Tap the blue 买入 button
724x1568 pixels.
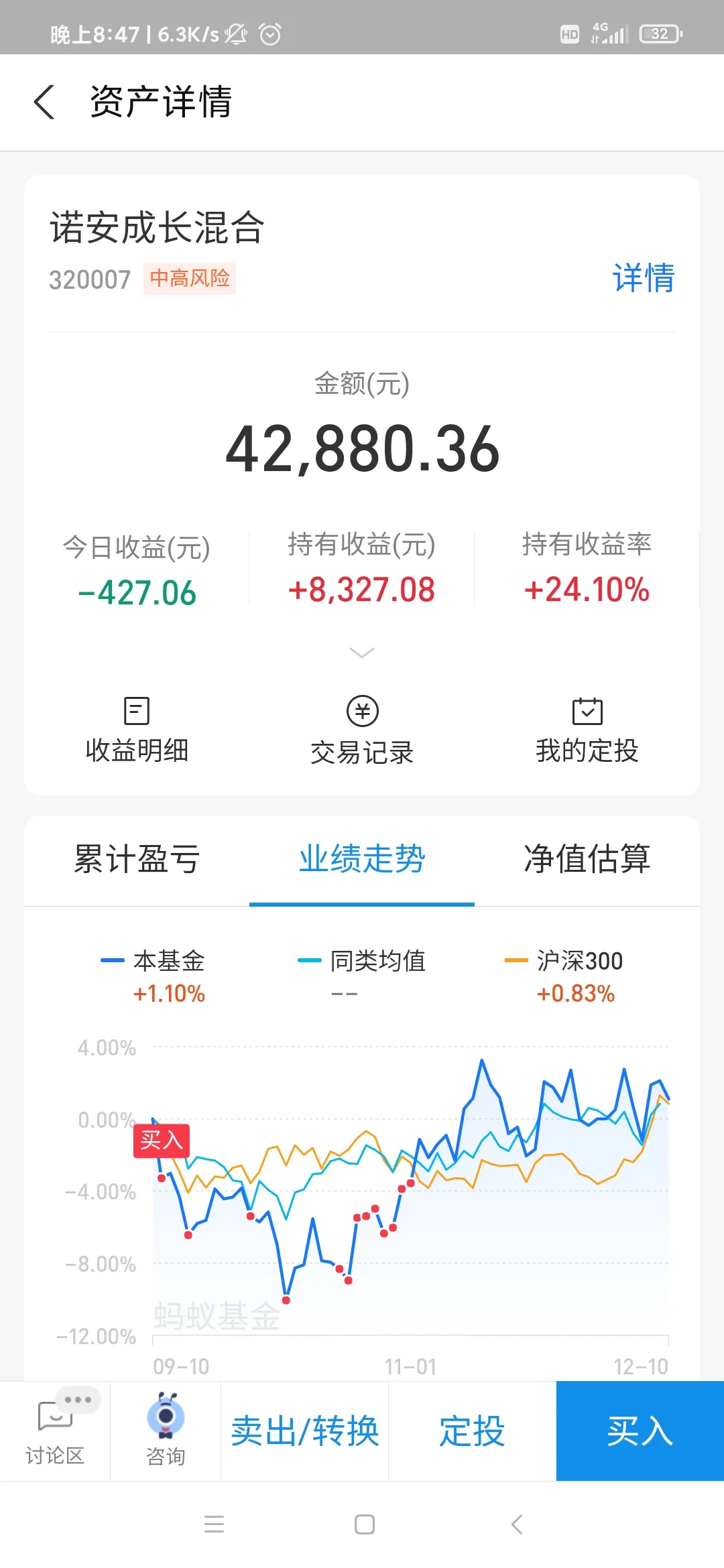coord(640,1431)
